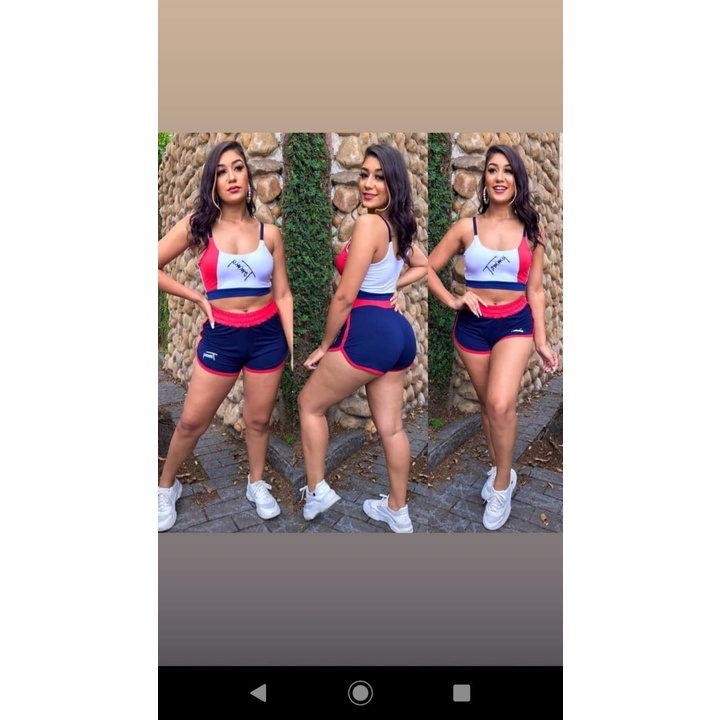The height and width of the screenshot is (720, 720).
Task: Open recent apps with the square button
Action: (461, 693)
